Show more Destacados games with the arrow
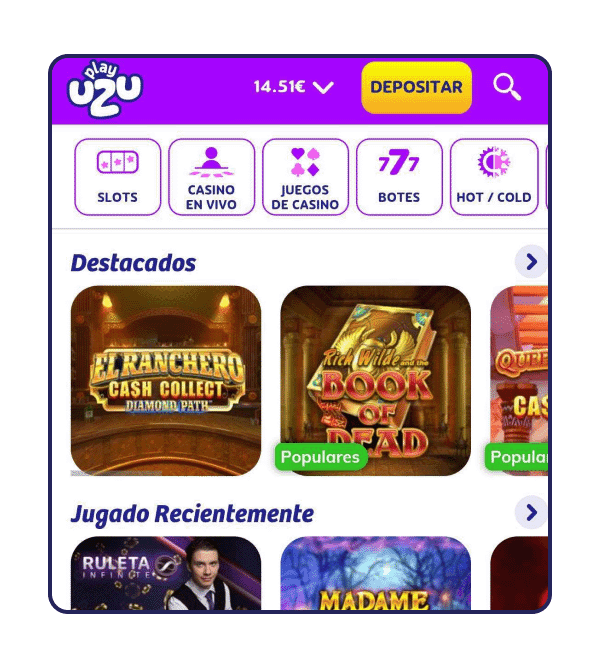Screen dimensions: 600x670 [x=531, y=263]
